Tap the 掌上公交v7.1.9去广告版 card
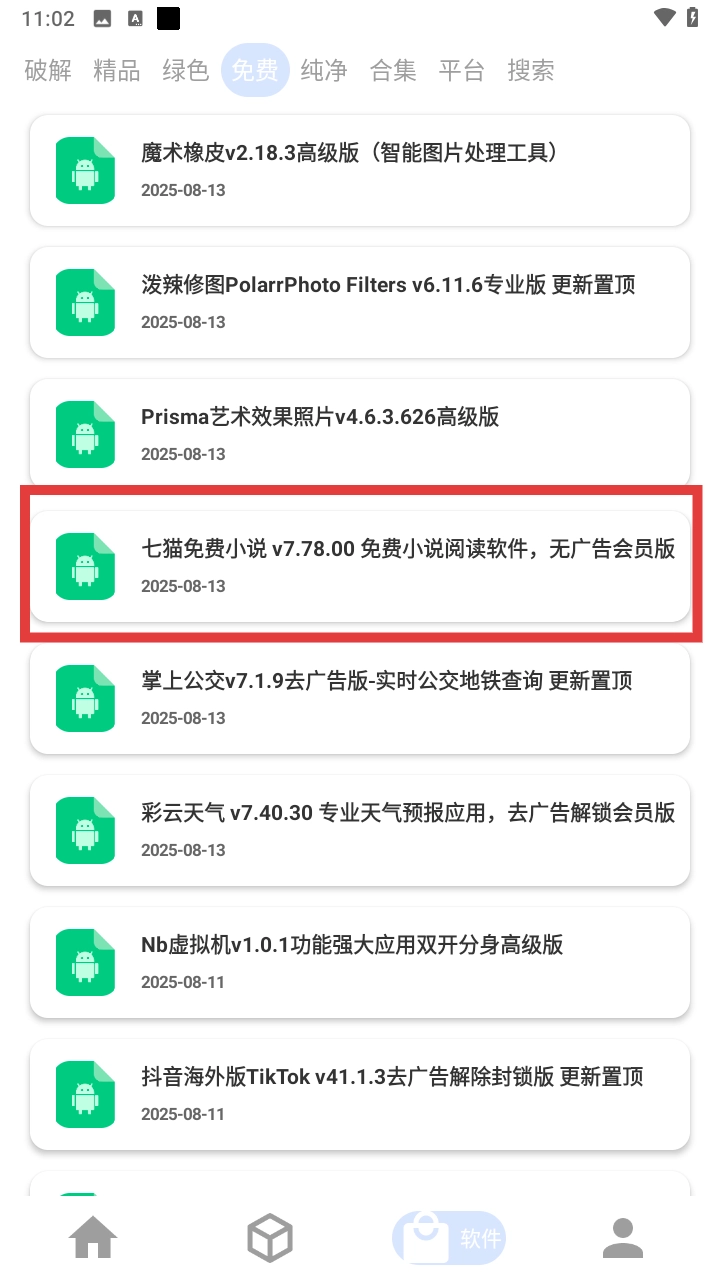 pos(360,698)
